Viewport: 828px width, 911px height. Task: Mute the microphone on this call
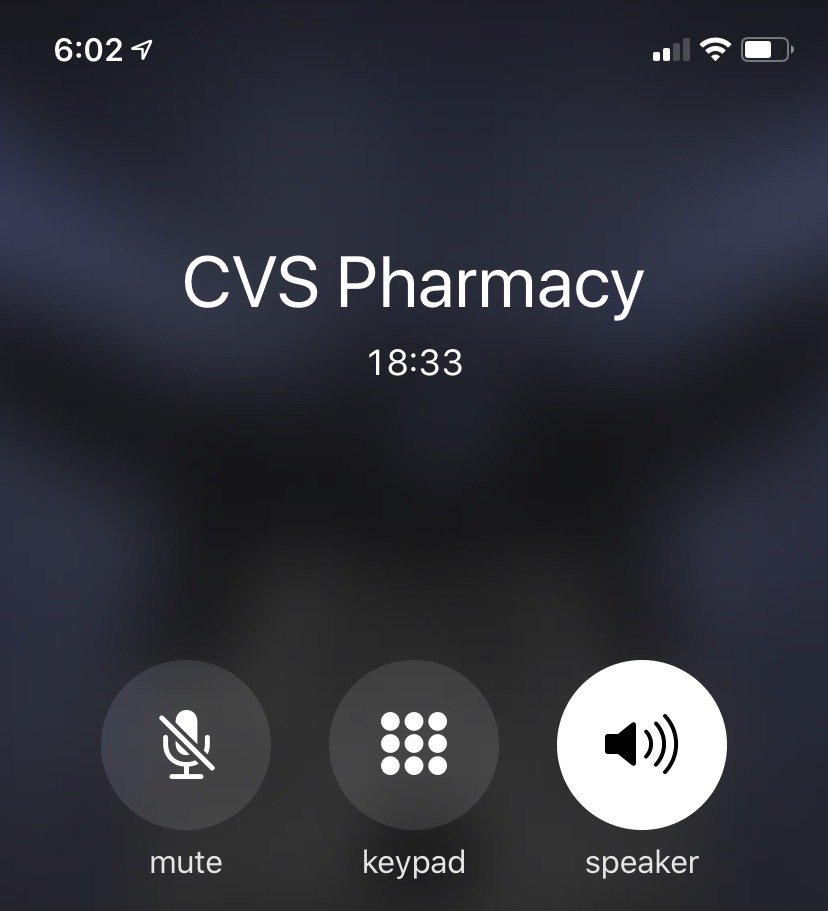pos(186,744)
